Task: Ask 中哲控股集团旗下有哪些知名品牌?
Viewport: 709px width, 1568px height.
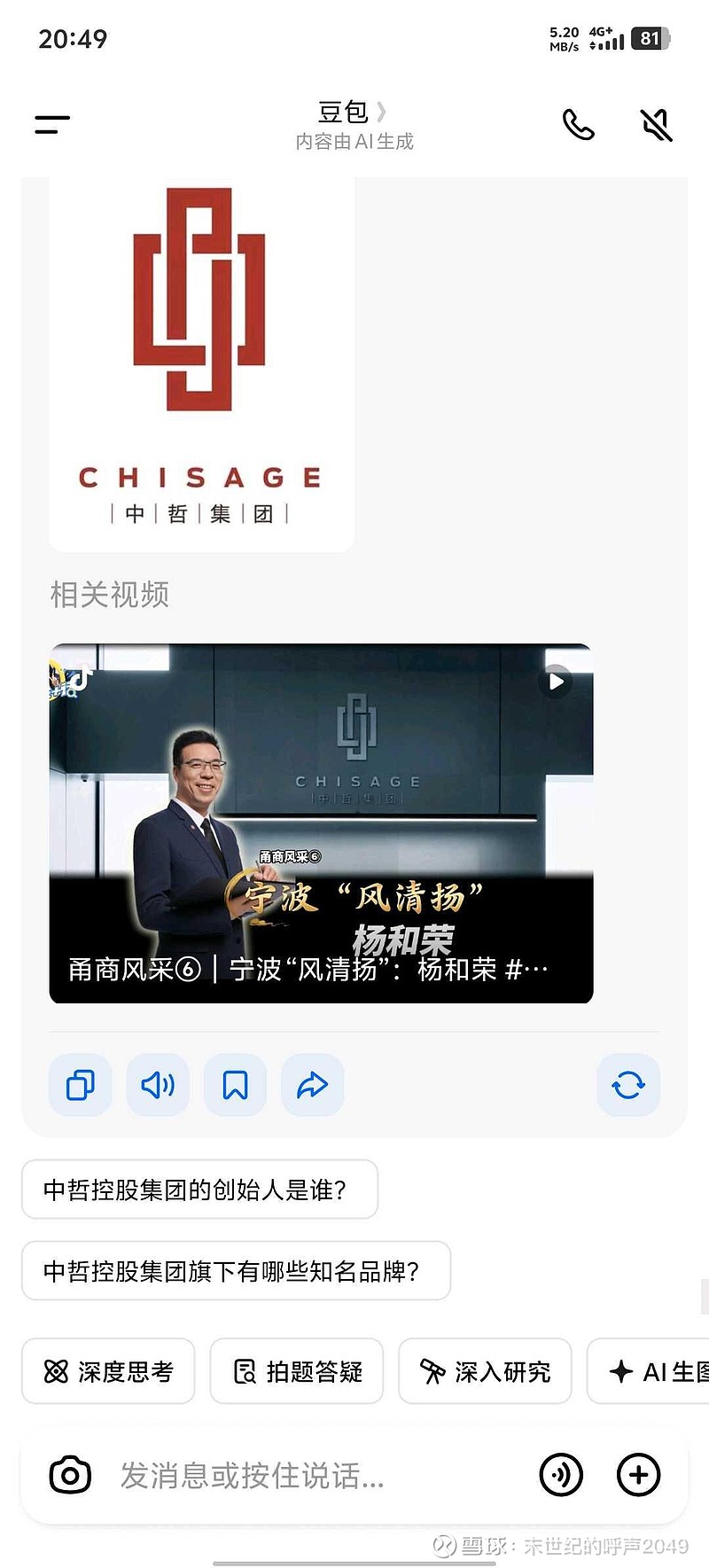Action: 236,1271
